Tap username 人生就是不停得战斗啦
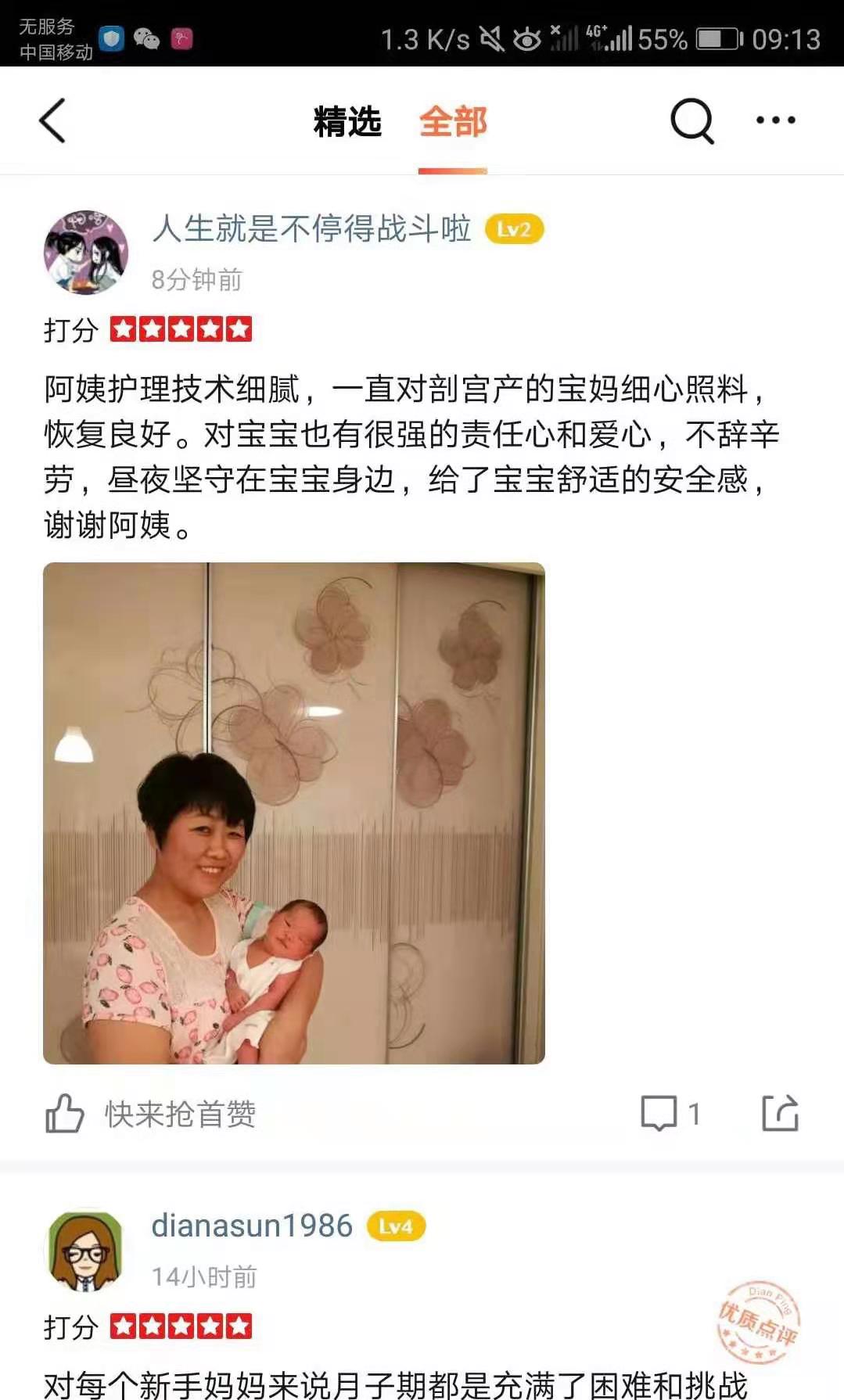The height and width of the screenshot is (1400, 844). [311, 229]
